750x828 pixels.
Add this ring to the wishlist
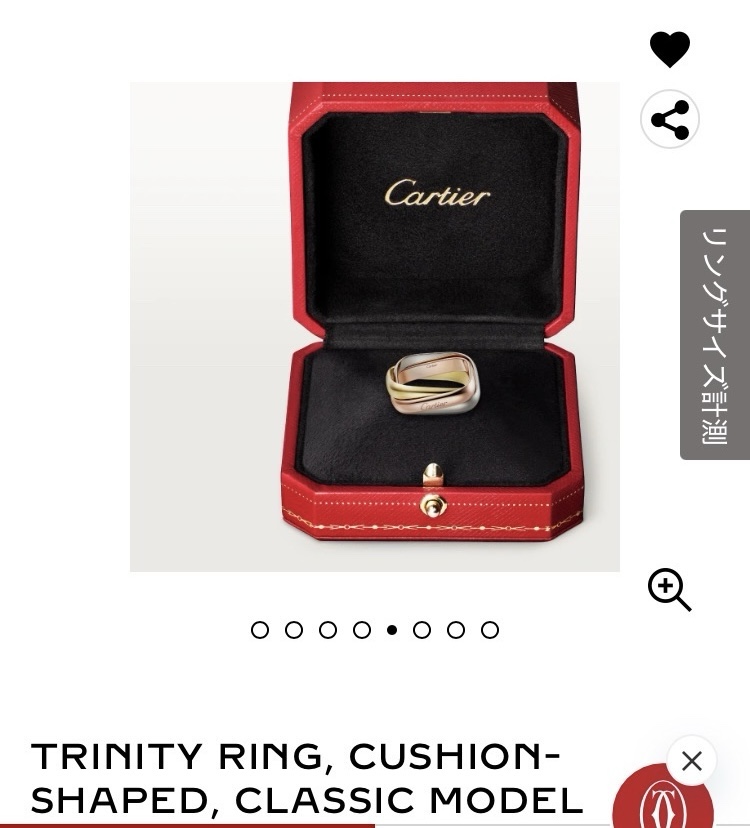pos(669,49)
